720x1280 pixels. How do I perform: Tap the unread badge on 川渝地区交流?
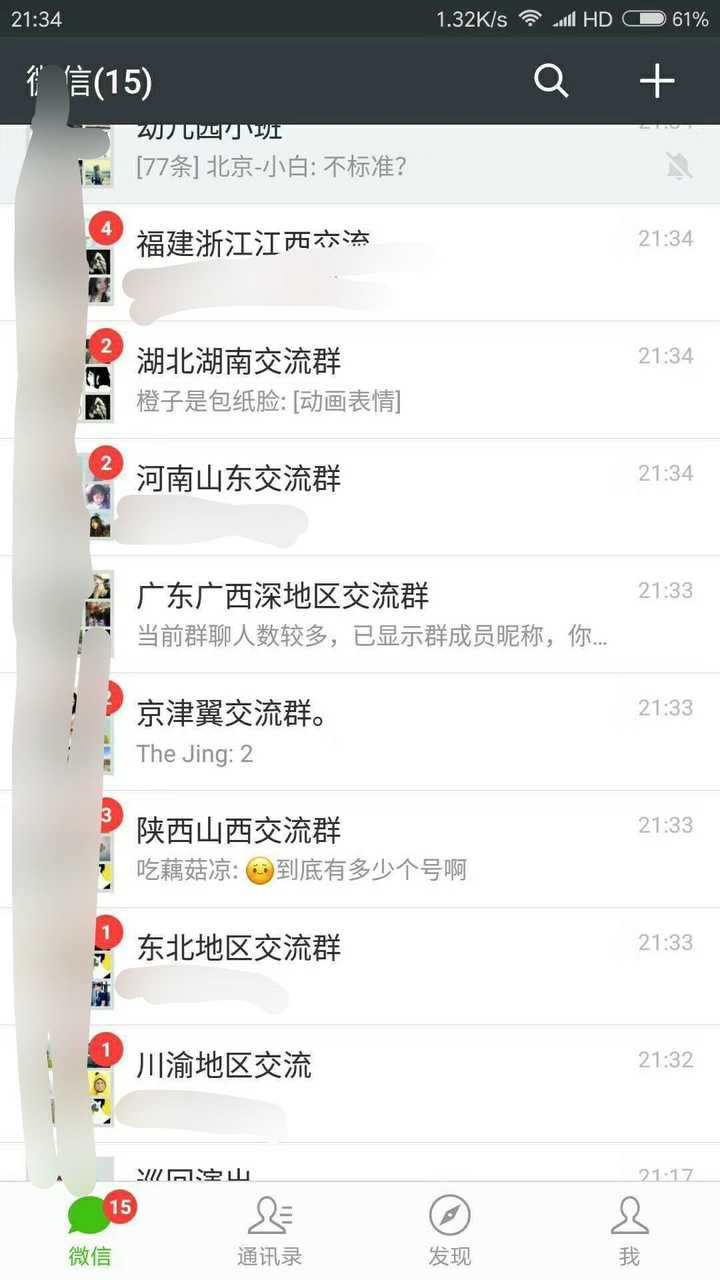click(x=106, y=1050)
